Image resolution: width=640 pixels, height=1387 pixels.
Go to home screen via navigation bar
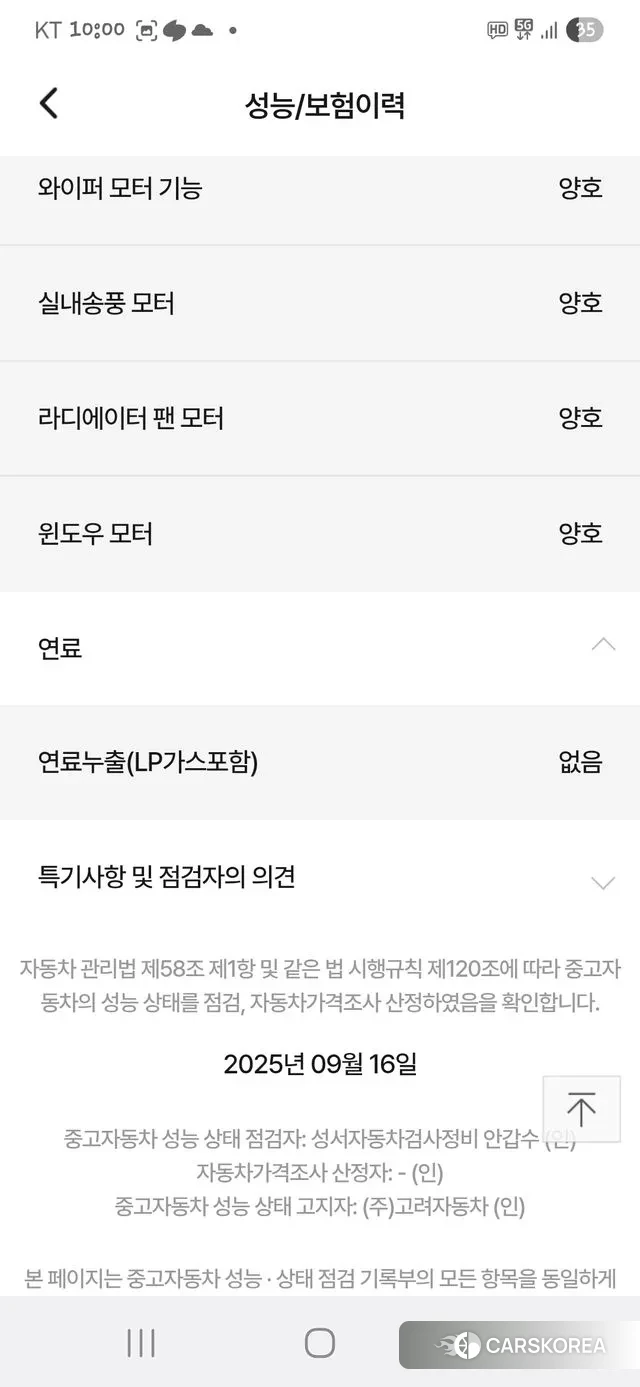(x=320, y=1343)
